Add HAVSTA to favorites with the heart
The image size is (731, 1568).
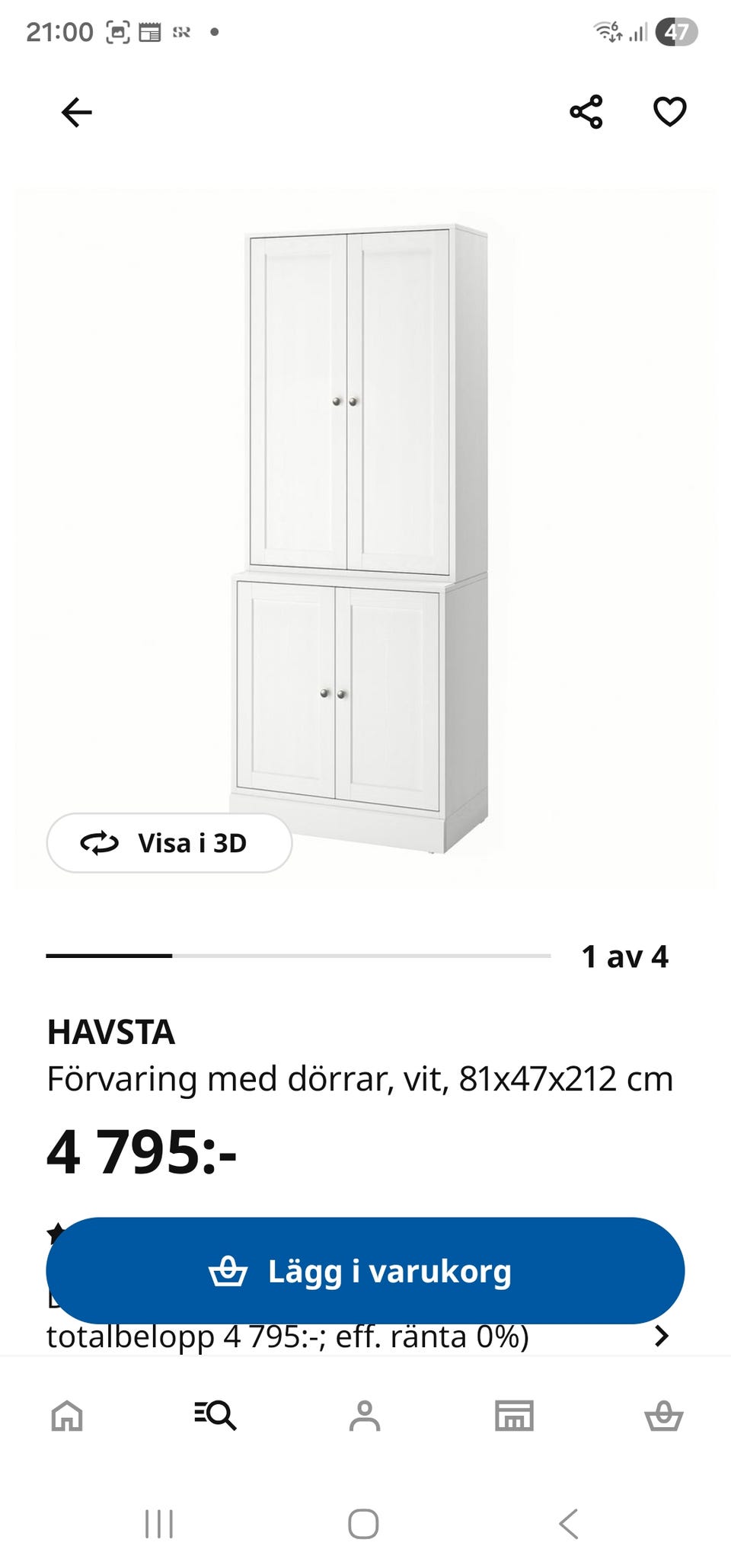(x=670, y=113)
